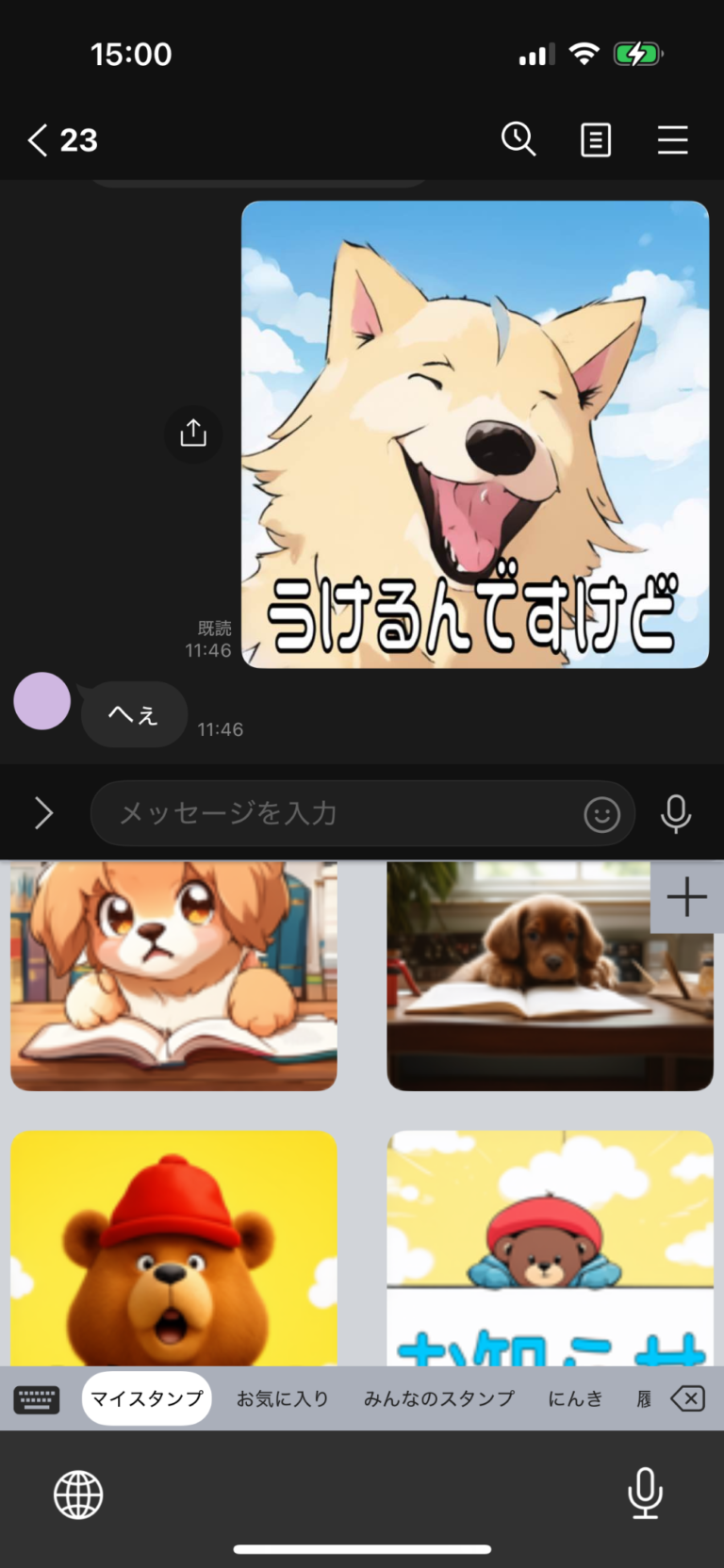This screenshot has width=724, height=1568.
Task: Tap the backspace delete key
Action: click(687, 1398)
